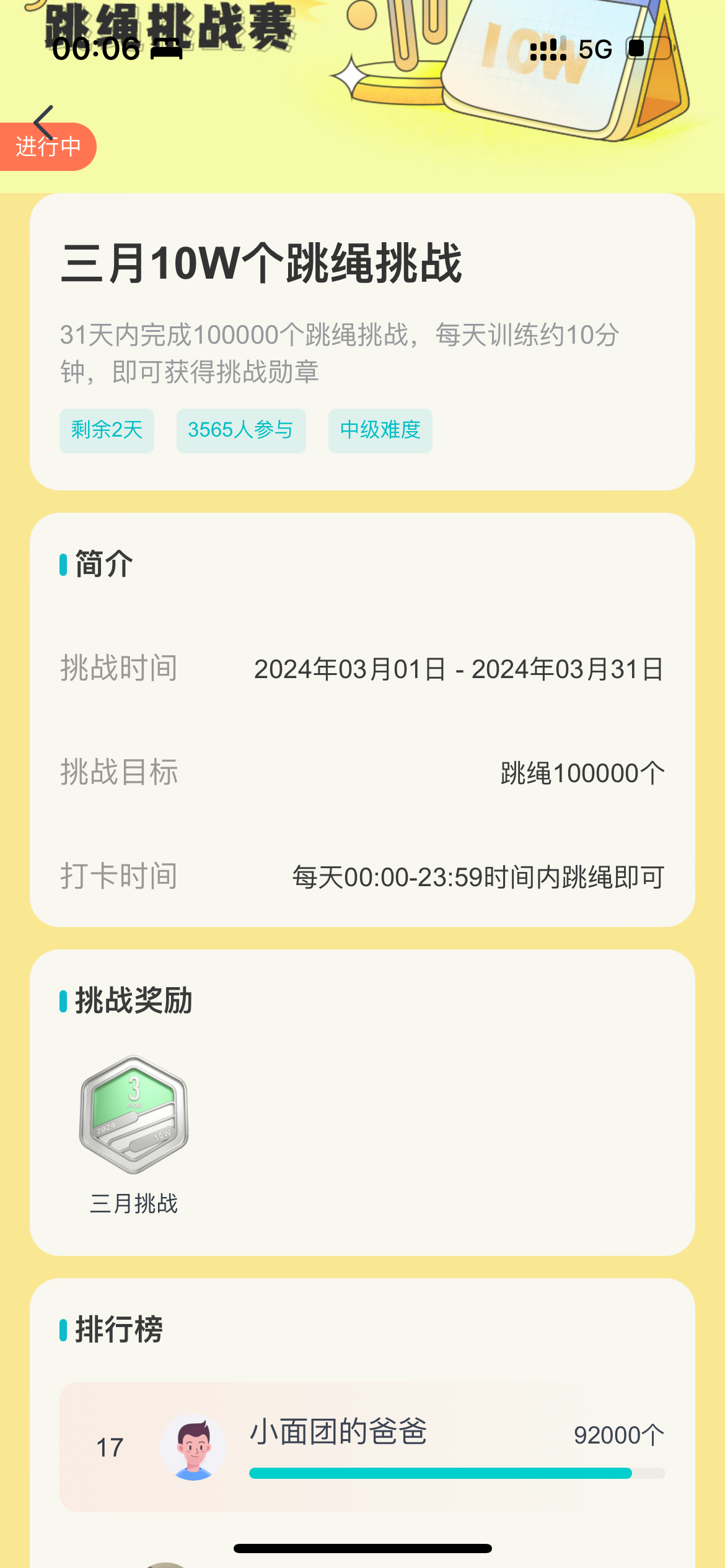Open the 三月挑战 reward badge
This screenshot has height=1568, width=725.
(134, 1115)
